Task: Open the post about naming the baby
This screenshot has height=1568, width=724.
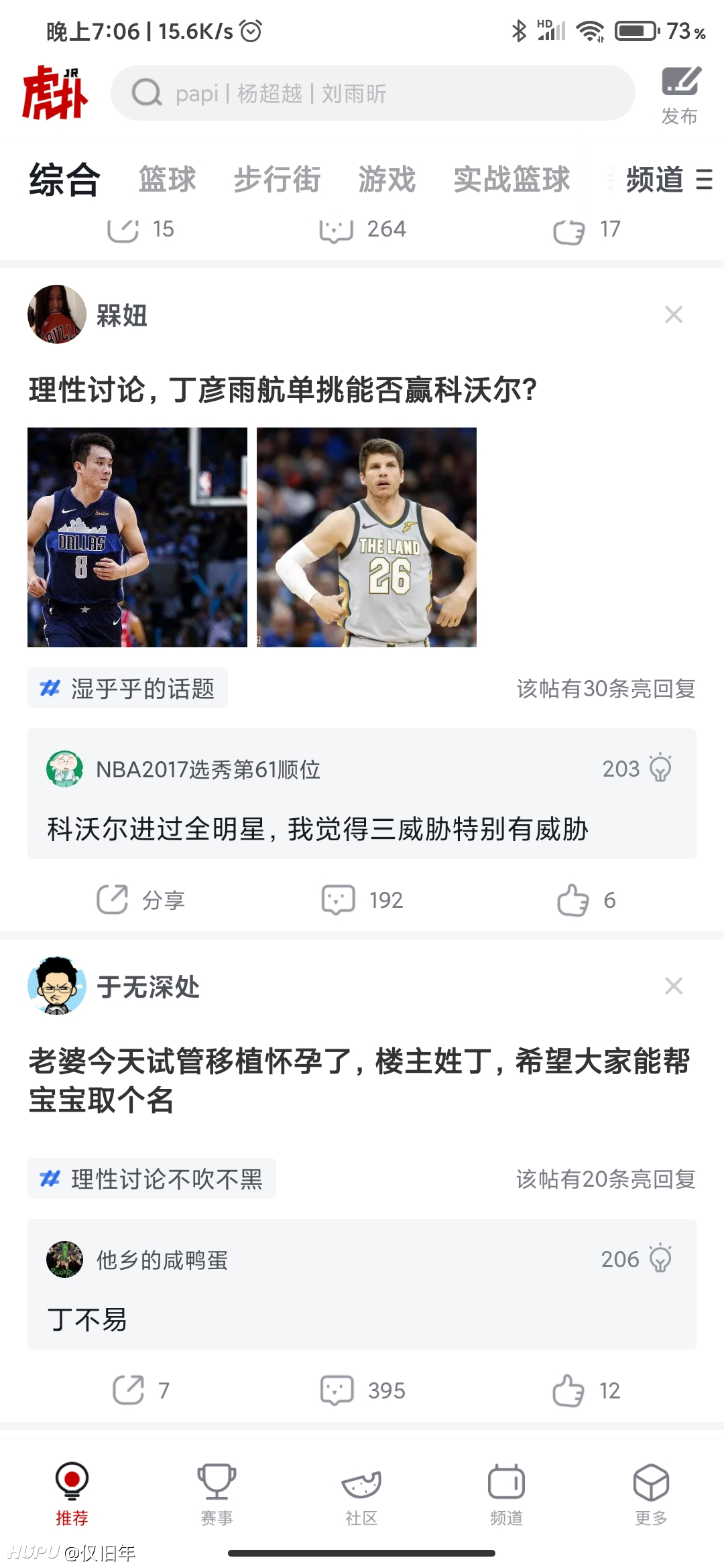Action: click(x=359, y=1080)
